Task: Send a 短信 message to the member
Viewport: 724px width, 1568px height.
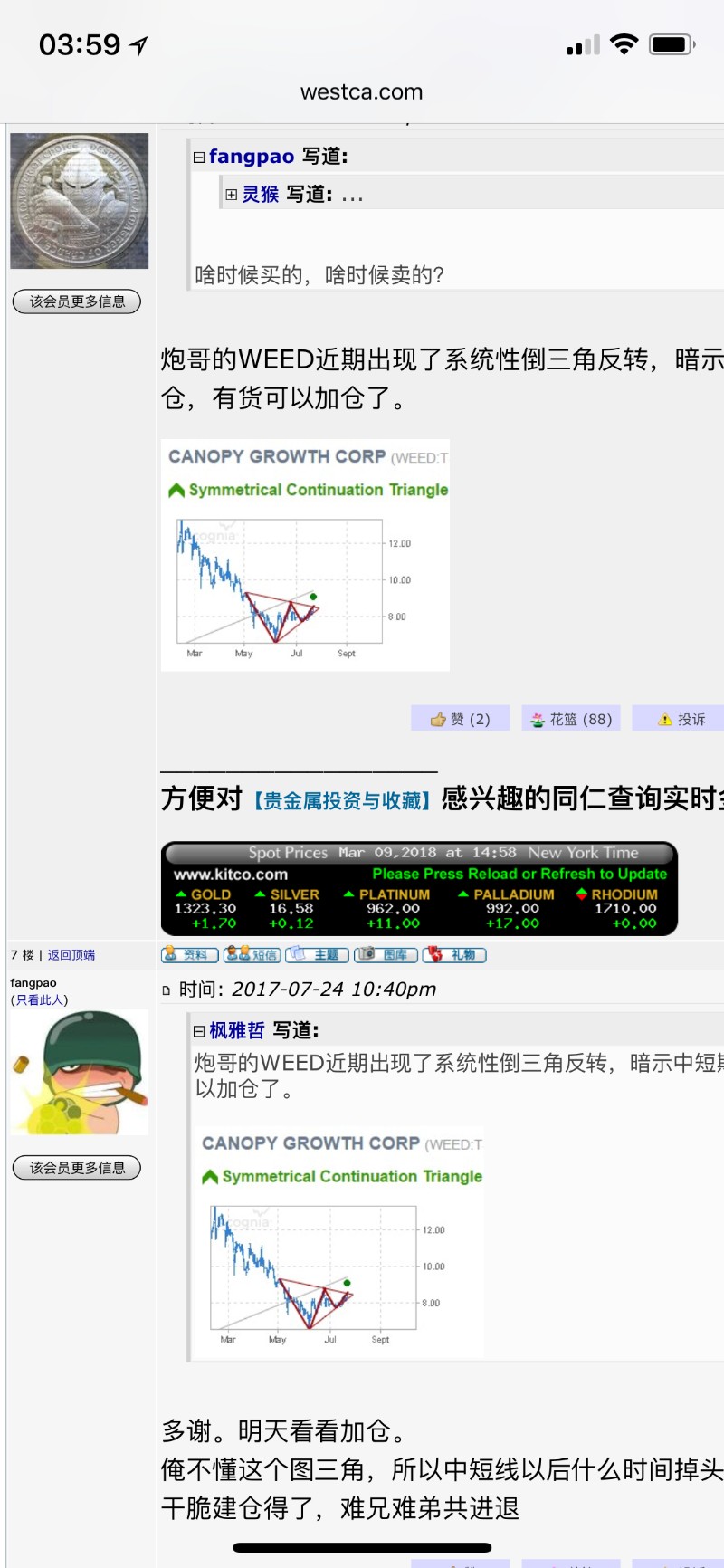Action: pos(252,955)
